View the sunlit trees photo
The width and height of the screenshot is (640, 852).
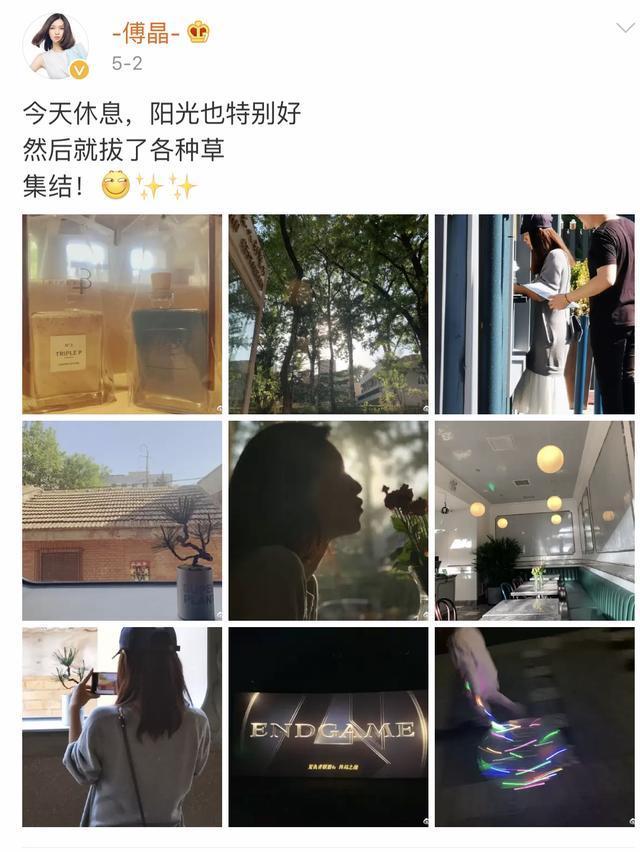(x=328, y=314)
